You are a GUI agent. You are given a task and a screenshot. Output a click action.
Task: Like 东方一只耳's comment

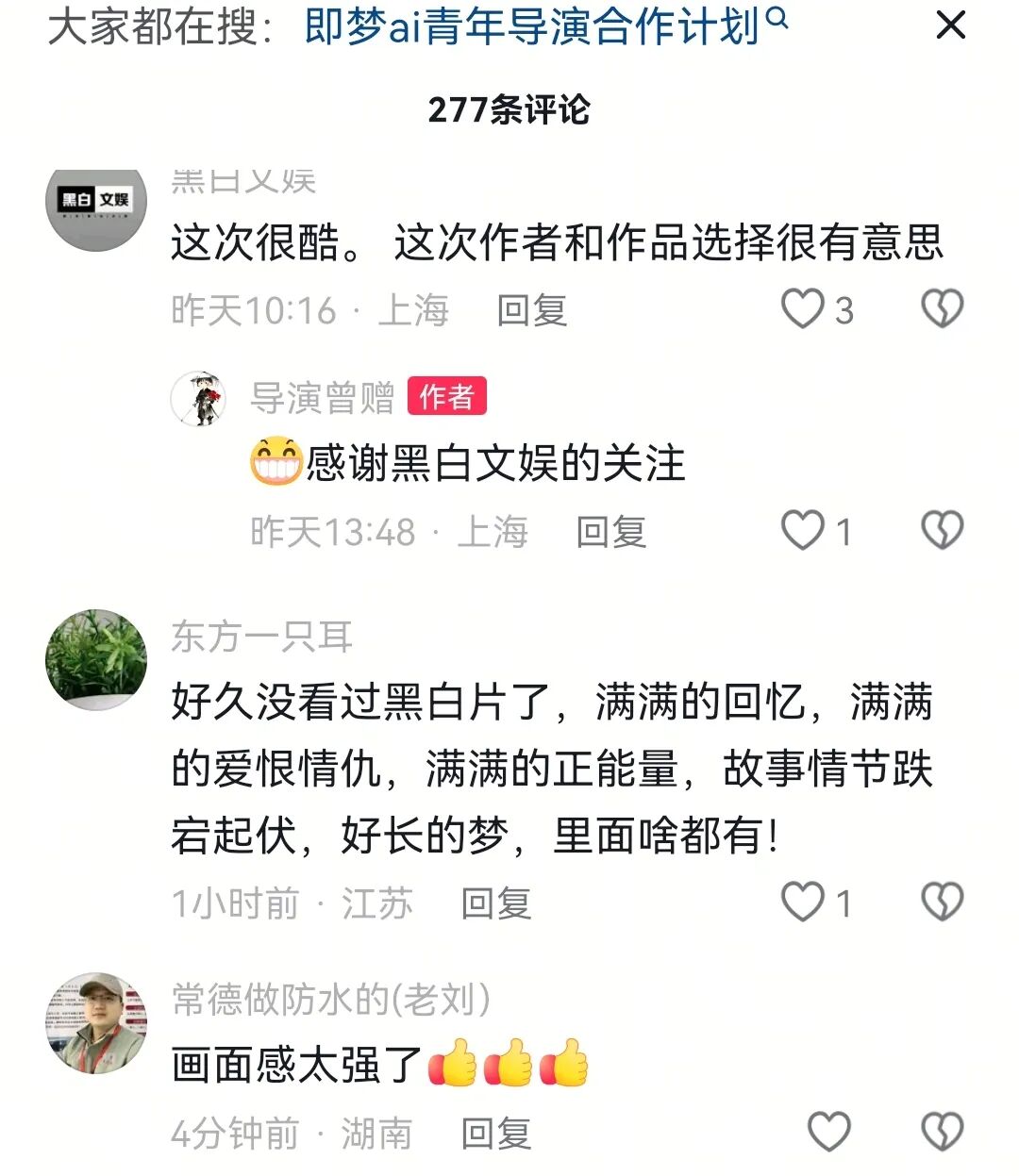803,902
